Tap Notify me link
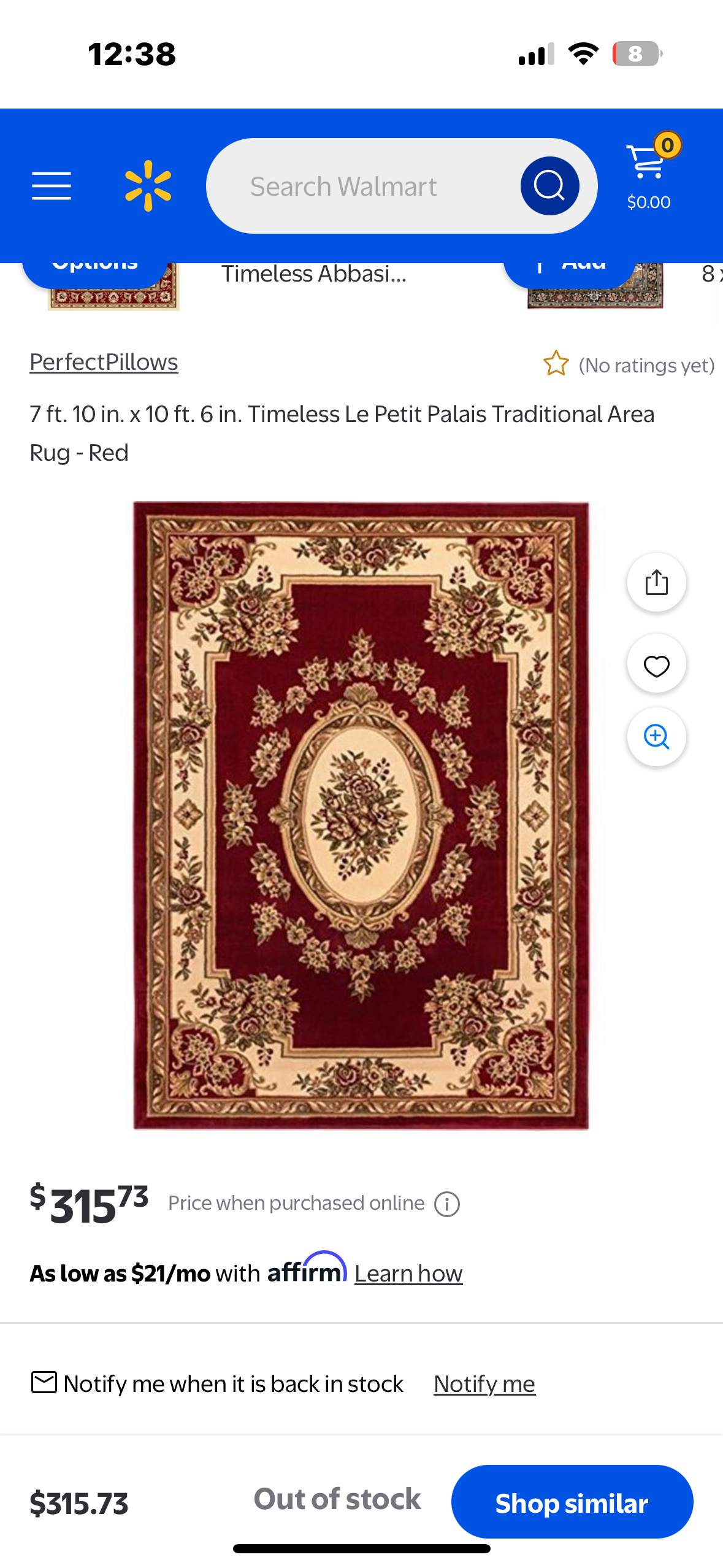The width and height of the screenshot is (723, 1568). (484, 1385)
